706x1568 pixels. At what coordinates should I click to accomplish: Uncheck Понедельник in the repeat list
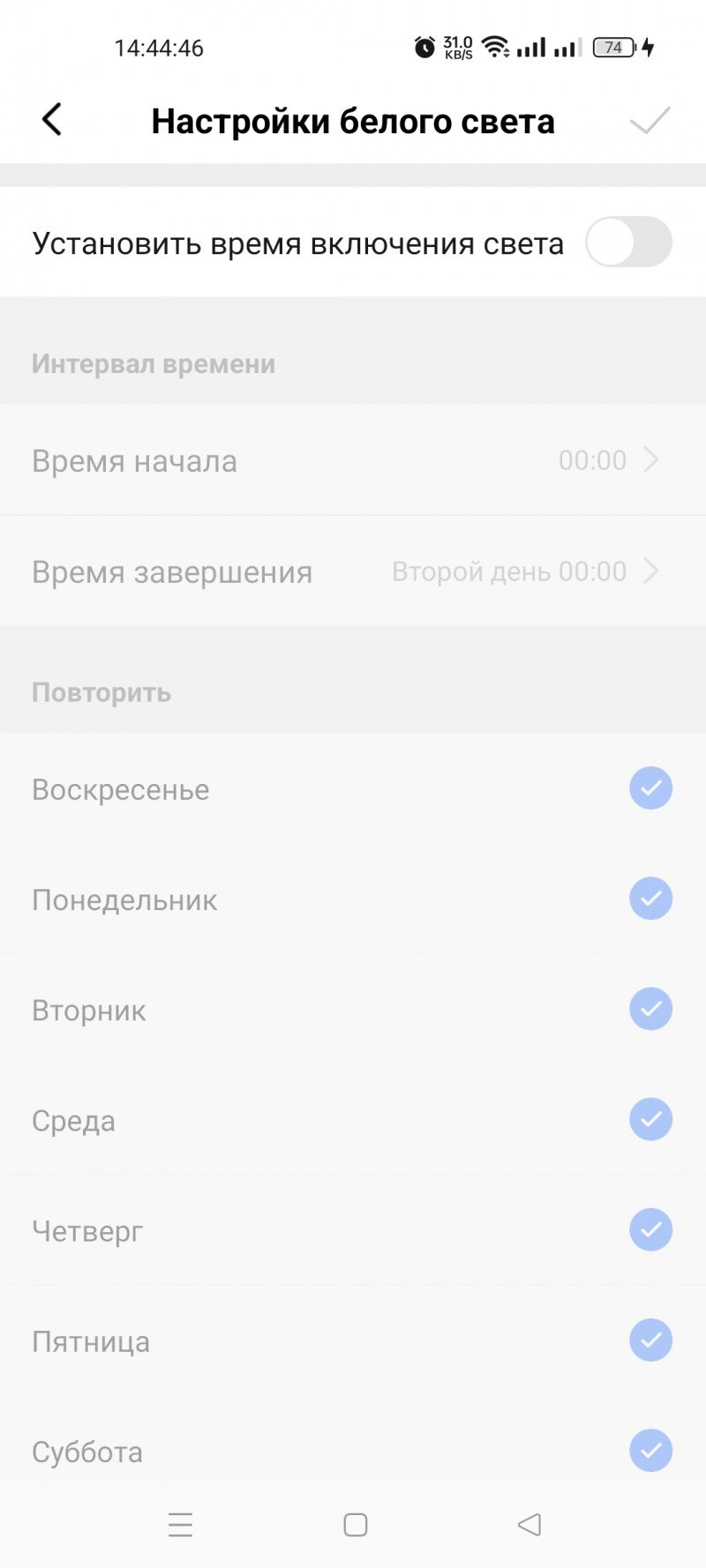point(650,899)
